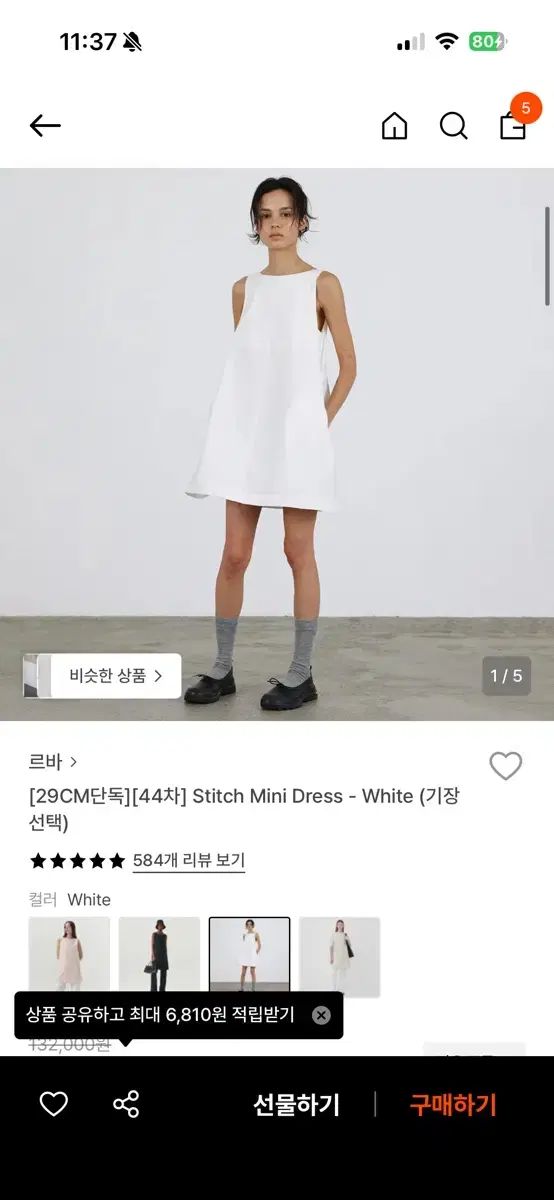Open product search magnifier
The width and height of the screenshot is (554, 1200).
(454, 126)
